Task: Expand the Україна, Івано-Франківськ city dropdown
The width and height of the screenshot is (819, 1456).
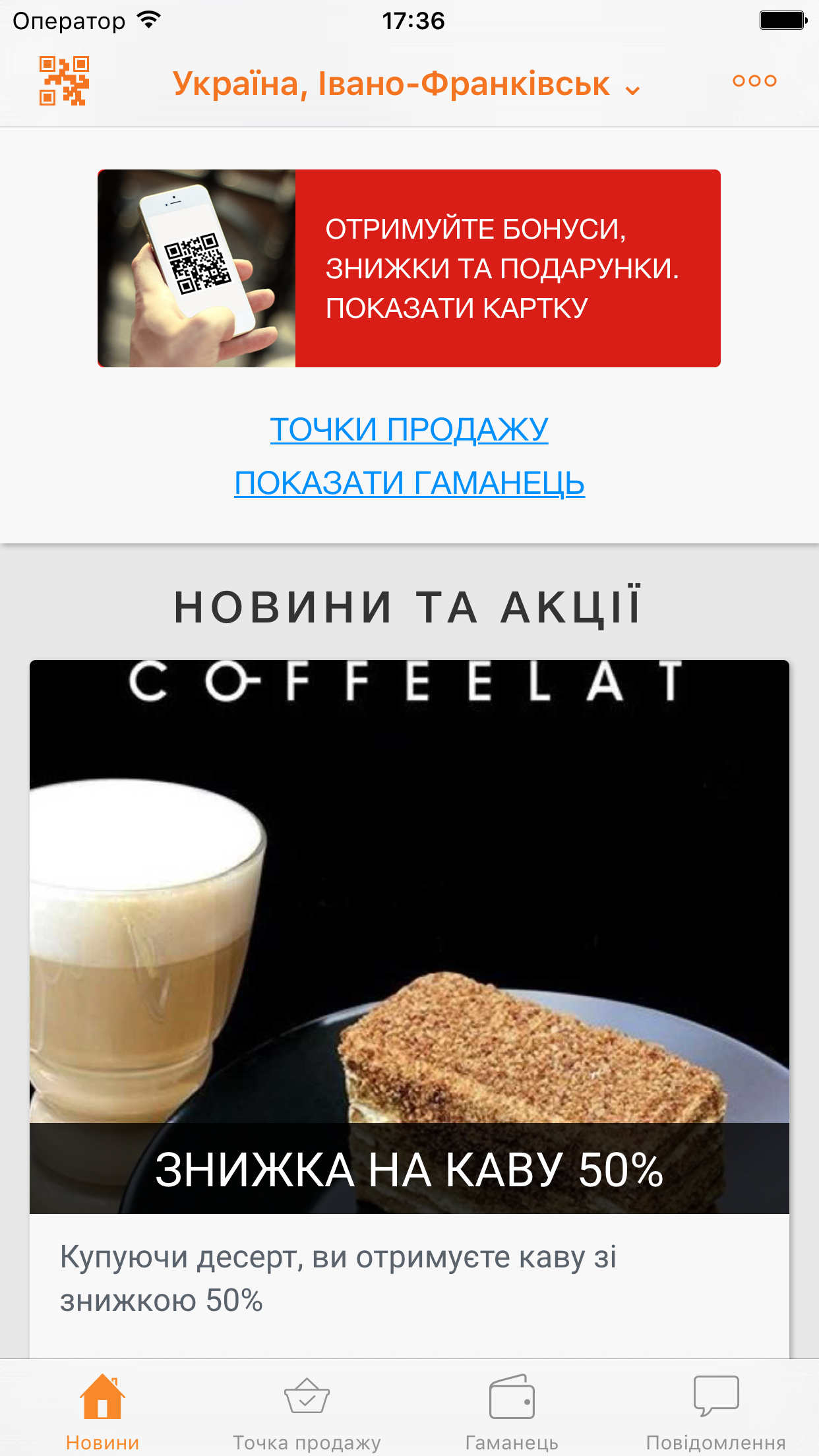Action: click(x=406, y=84)
